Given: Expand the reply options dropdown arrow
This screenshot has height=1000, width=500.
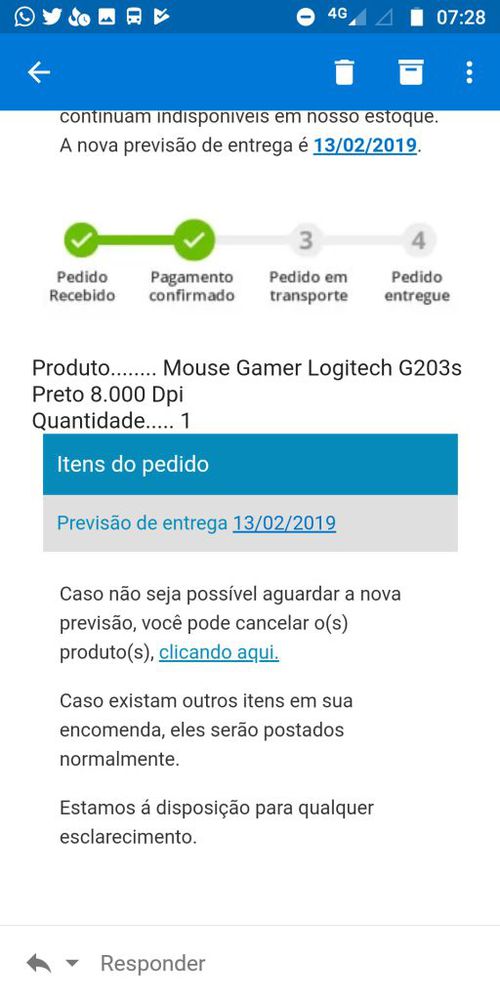Looking at the screenshot, I should [x=72, y=963].
